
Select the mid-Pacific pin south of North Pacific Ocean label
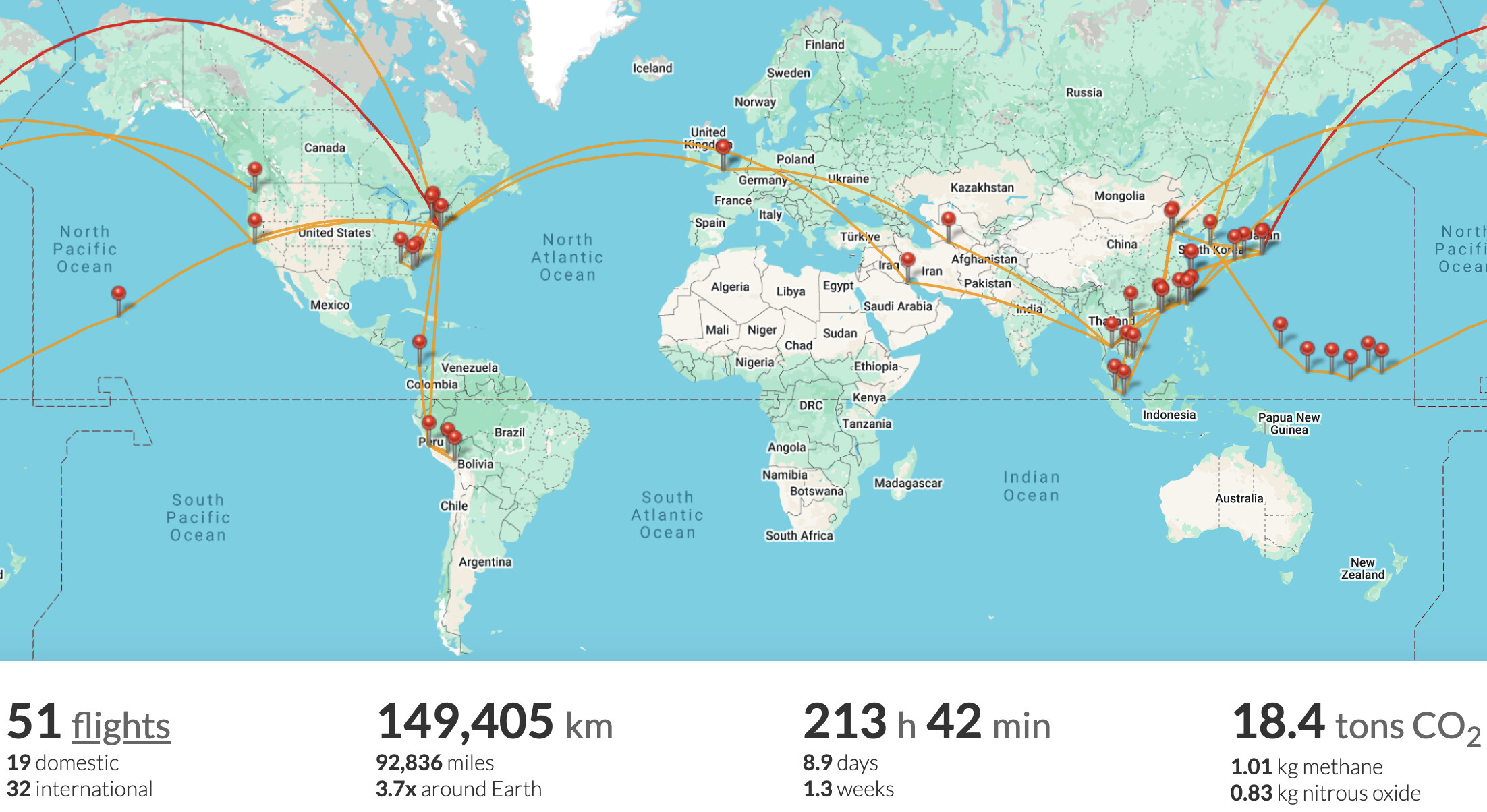coord(119,294)
